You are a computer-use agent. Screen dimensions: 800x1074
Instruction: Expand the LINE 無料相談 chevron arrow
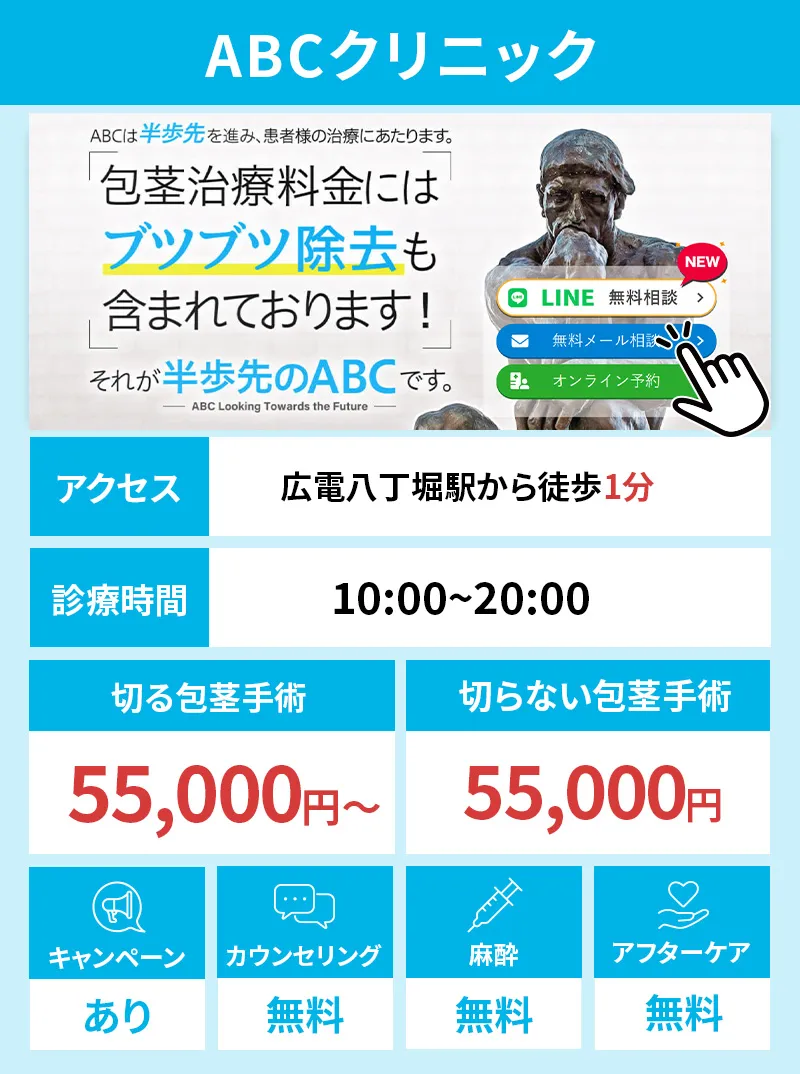700,296
